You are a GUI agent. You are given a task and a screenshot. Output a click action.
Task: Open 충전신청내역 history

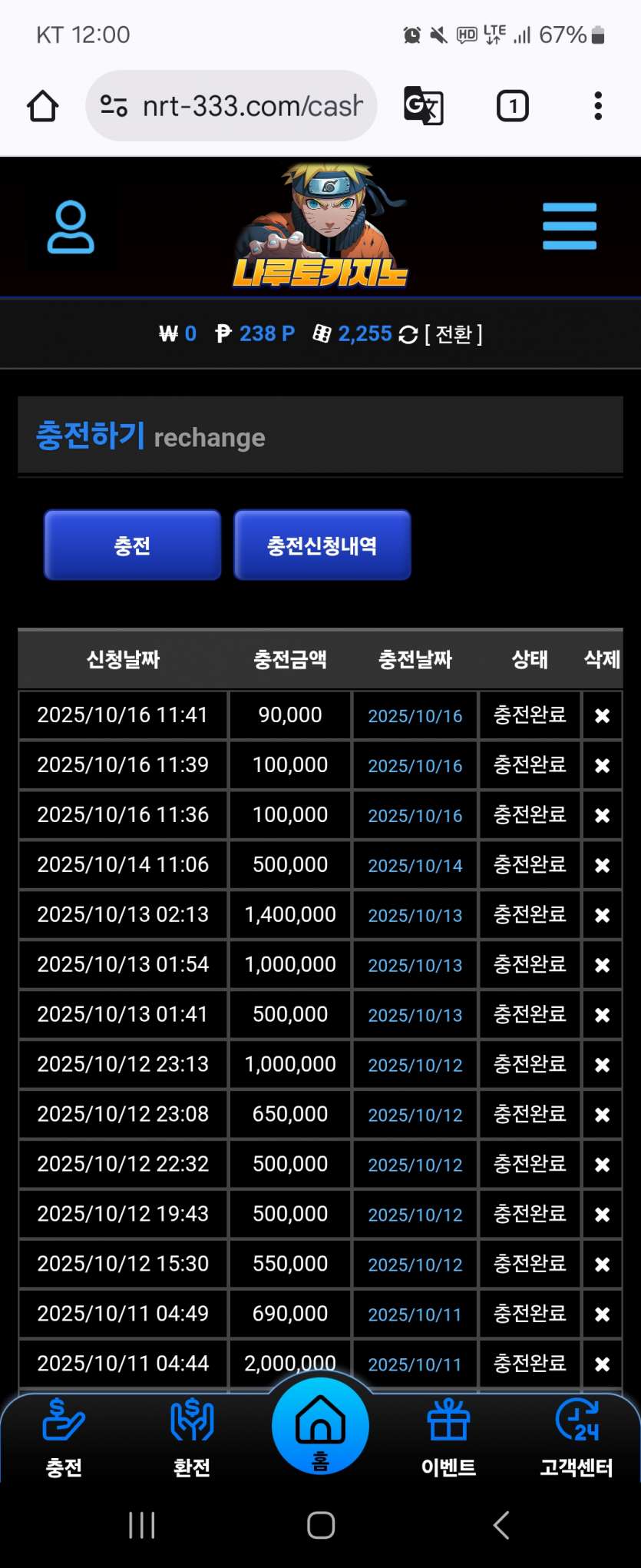(x=322, y=545)
